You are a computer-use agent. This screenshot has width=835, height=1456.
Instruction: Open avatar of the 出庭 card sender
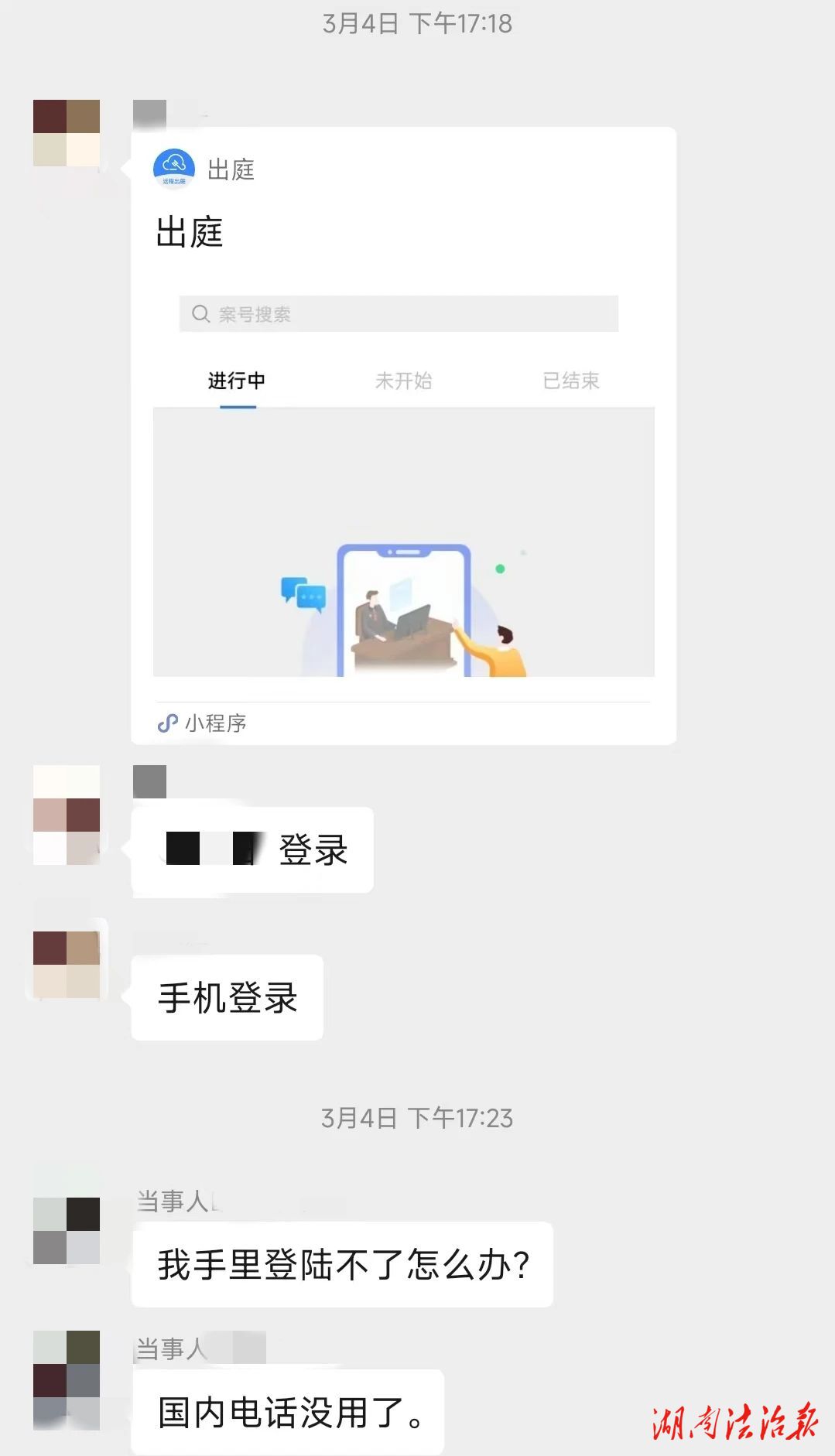click(x=67, y=133)
